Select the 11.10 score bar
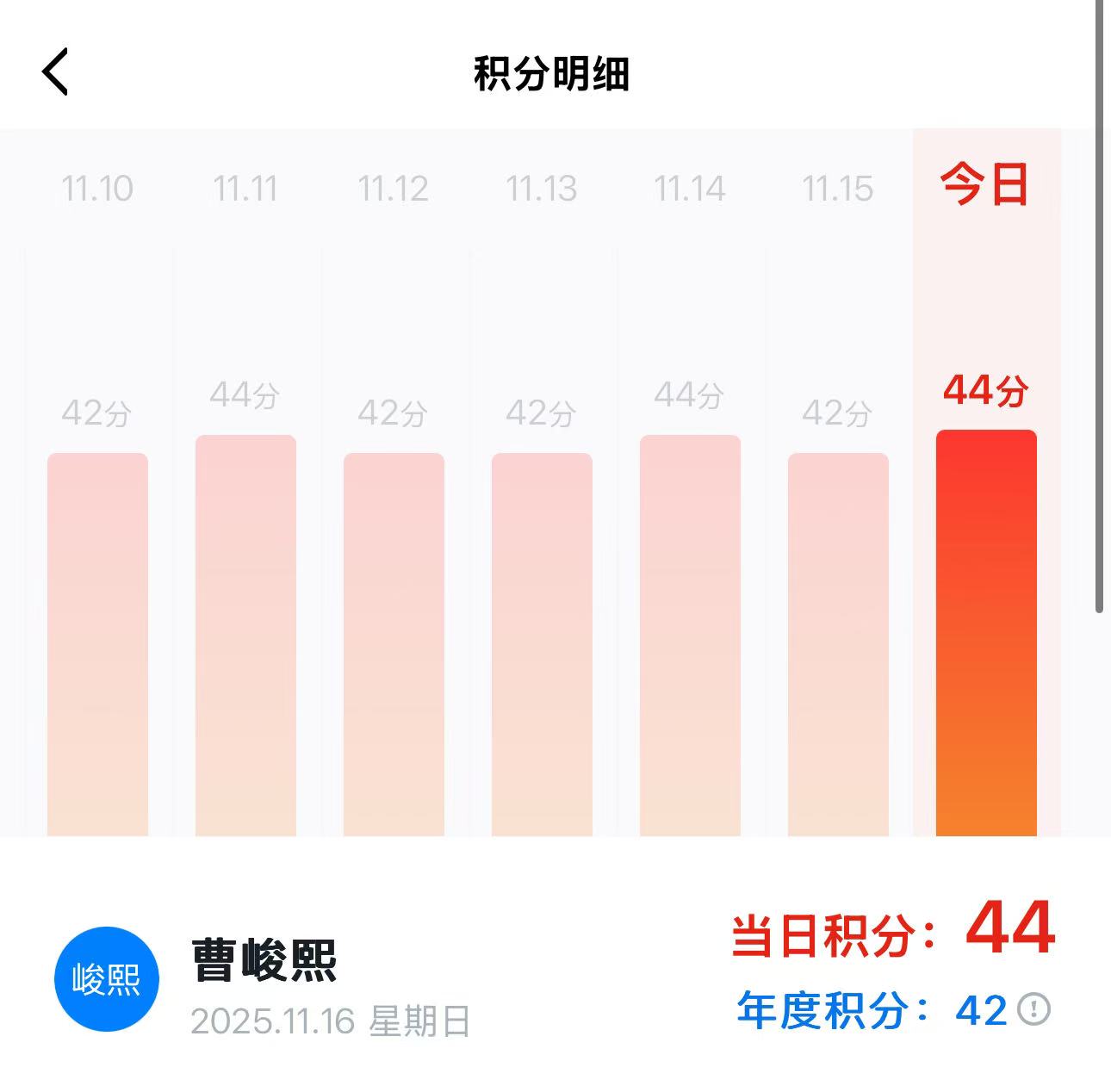Viewport: 1111px width, 1092px height. [97, 643]
